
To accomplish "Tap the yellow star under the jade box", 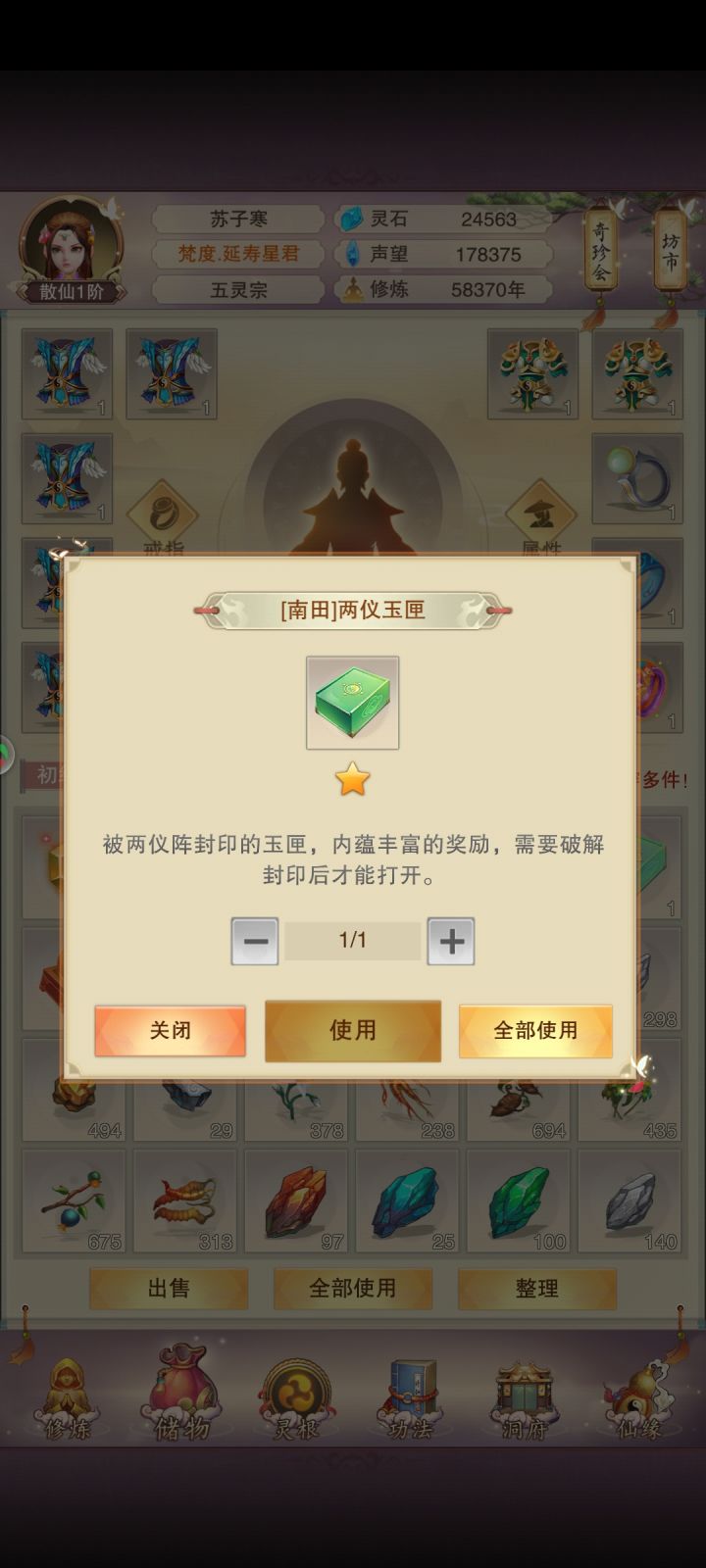I will point(353,778).
